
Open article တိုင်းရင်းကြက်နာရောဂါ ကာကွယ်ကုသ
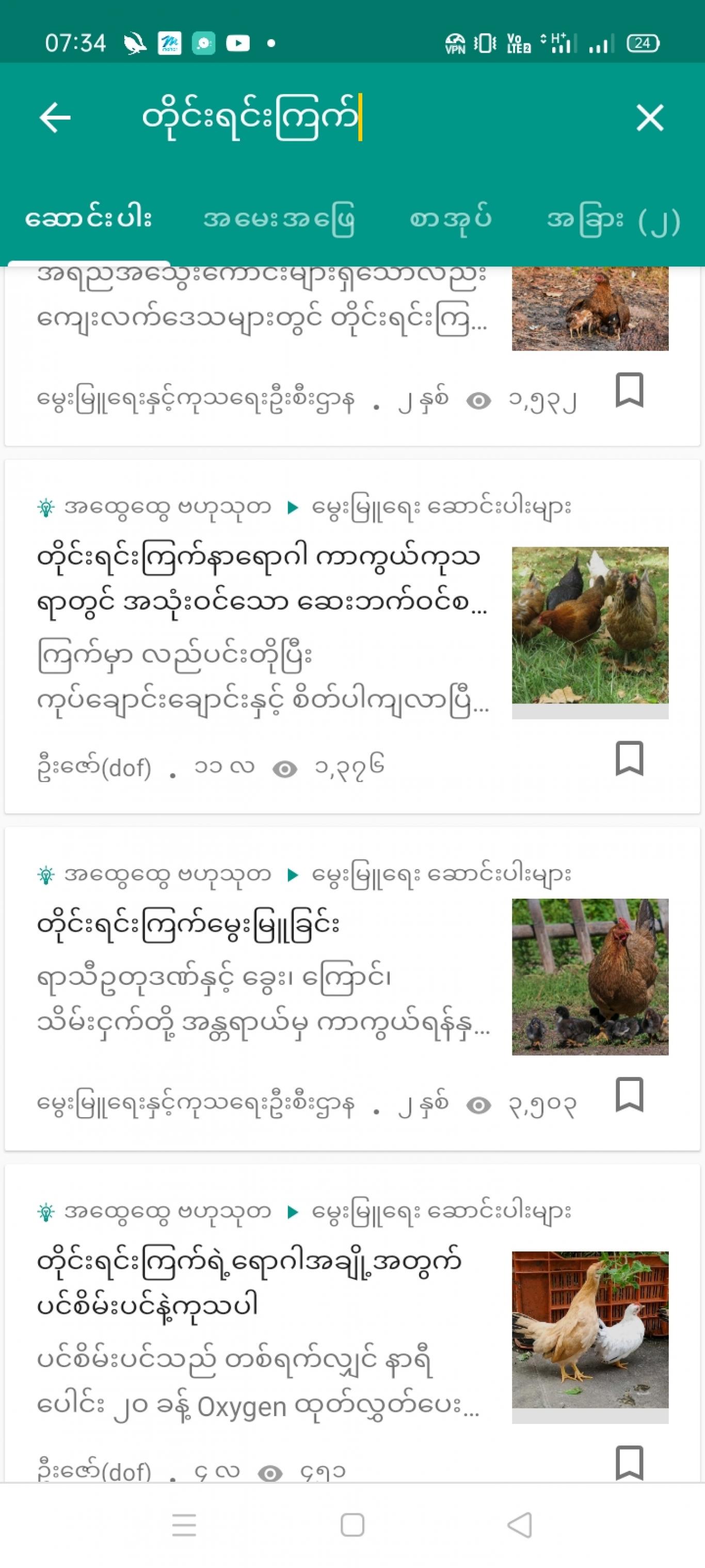tap(353, 637)
